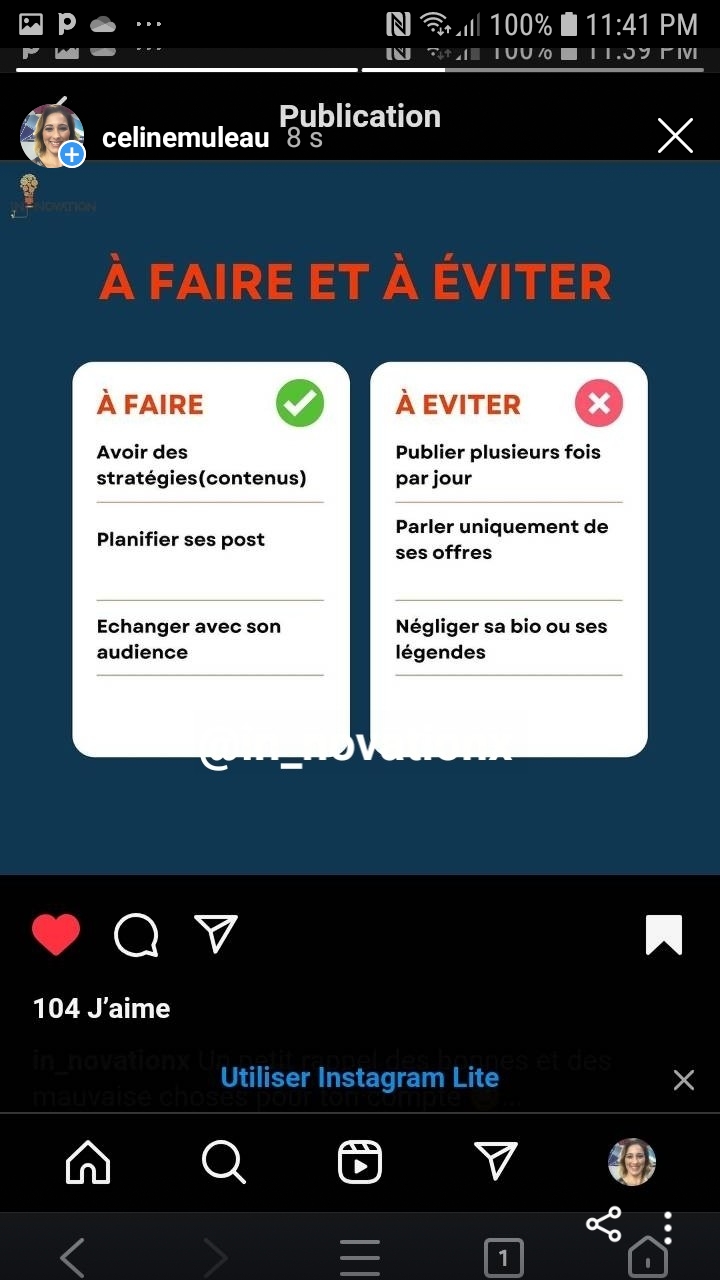Unlike the post with the red heart
The image size is (720, 1280).
pos(56,935)
